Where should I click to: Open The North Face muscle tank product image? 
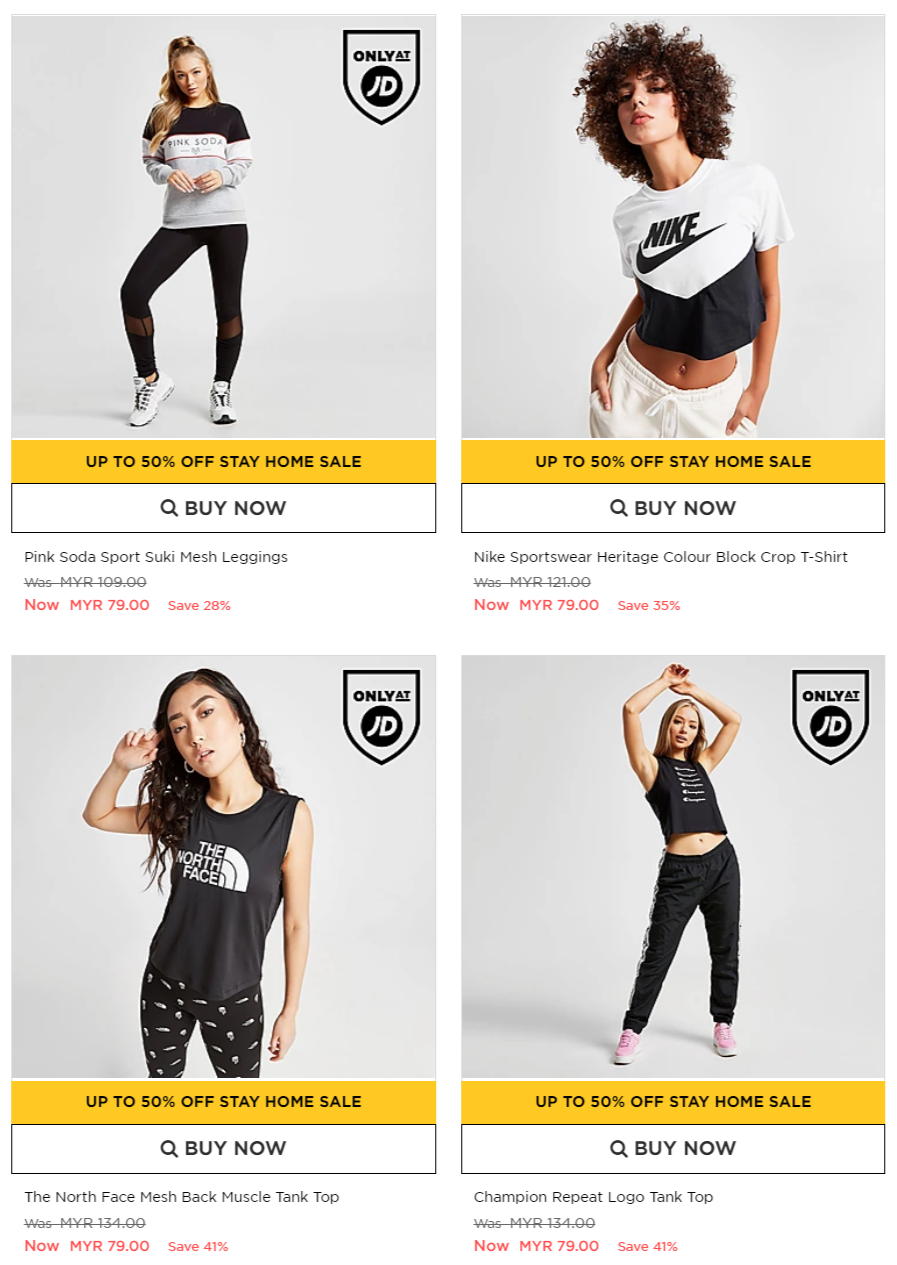(x=223, y=867)
